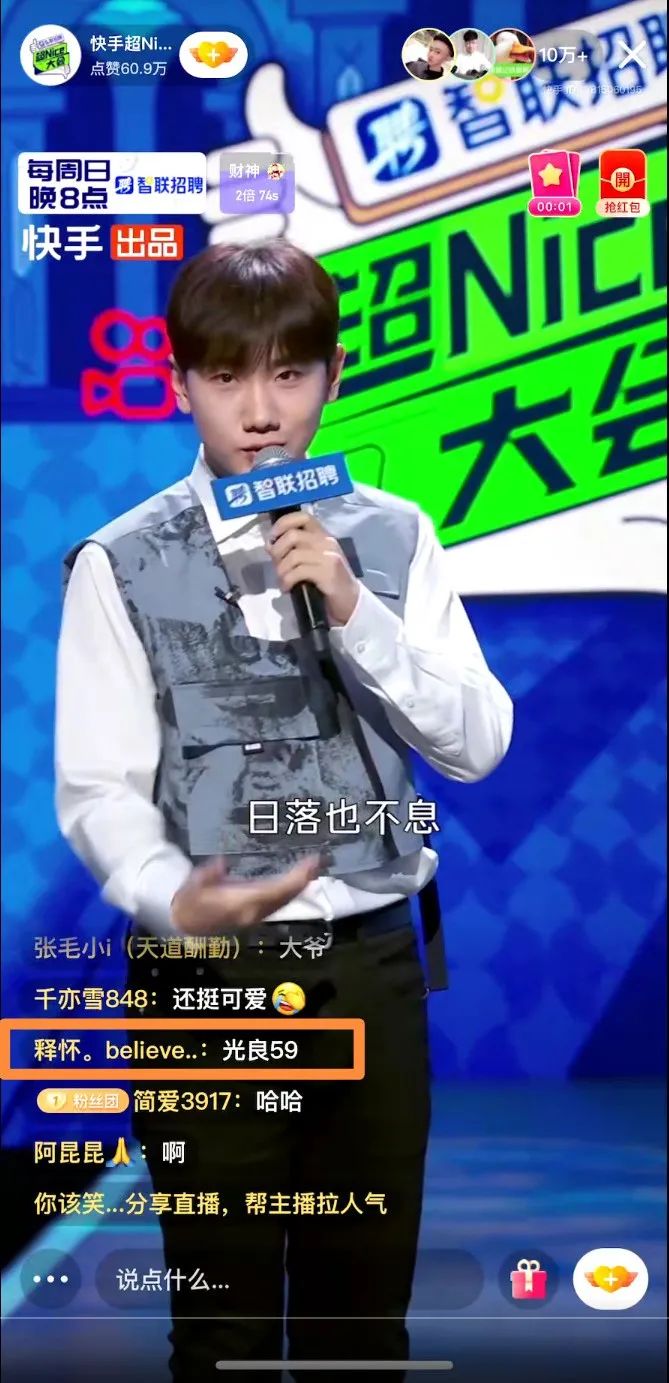
Task: Follow the streamer with plus button
Action: [x=212, y=55]
